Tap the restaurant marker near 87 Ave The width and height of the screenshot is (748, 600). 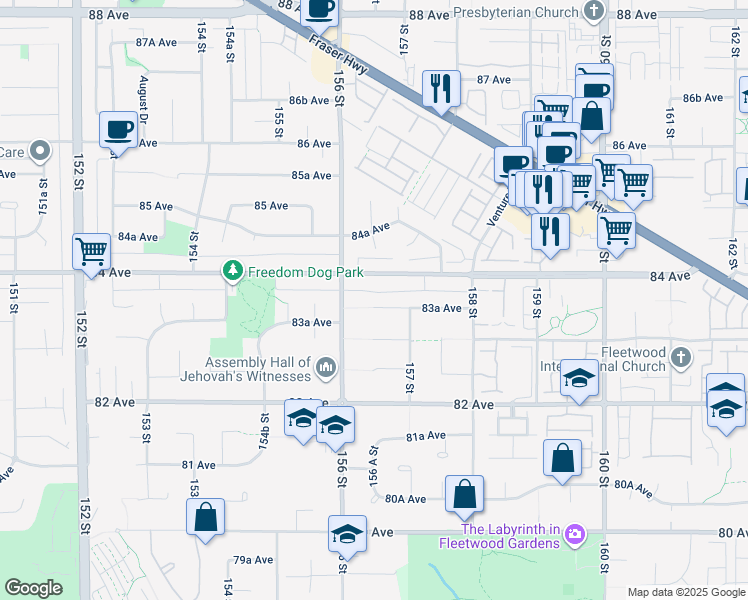(x=440, y=88)
